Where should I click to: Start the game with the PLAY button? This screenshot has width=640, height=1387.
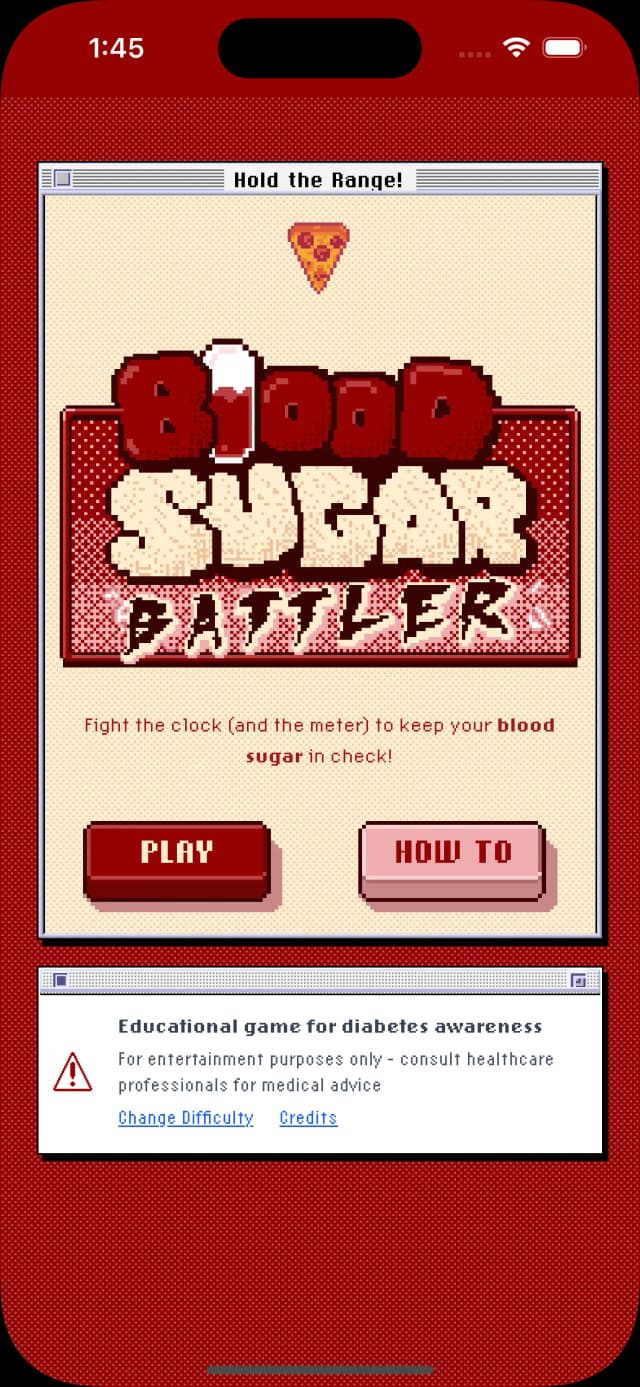click(177, 857)
